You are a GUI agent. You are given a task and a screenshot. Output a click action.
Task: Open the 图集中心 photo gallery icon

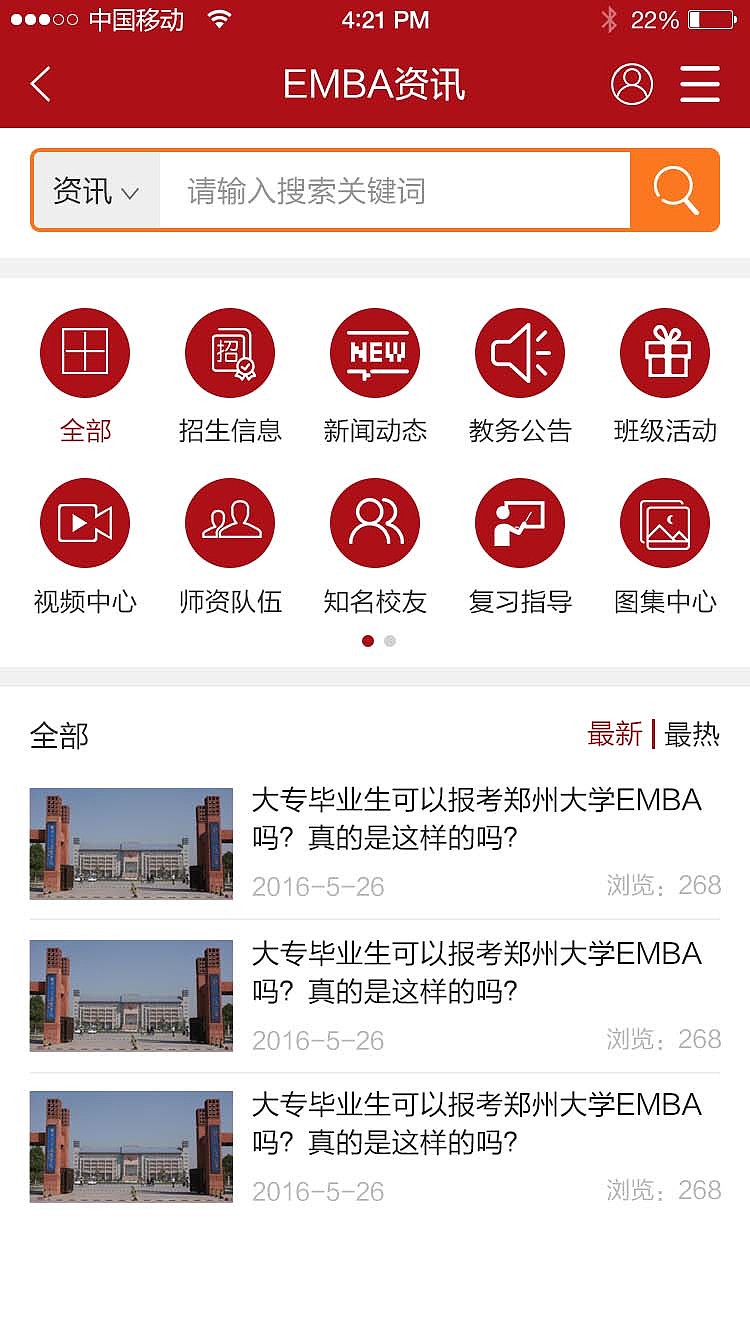coord(665,522)
